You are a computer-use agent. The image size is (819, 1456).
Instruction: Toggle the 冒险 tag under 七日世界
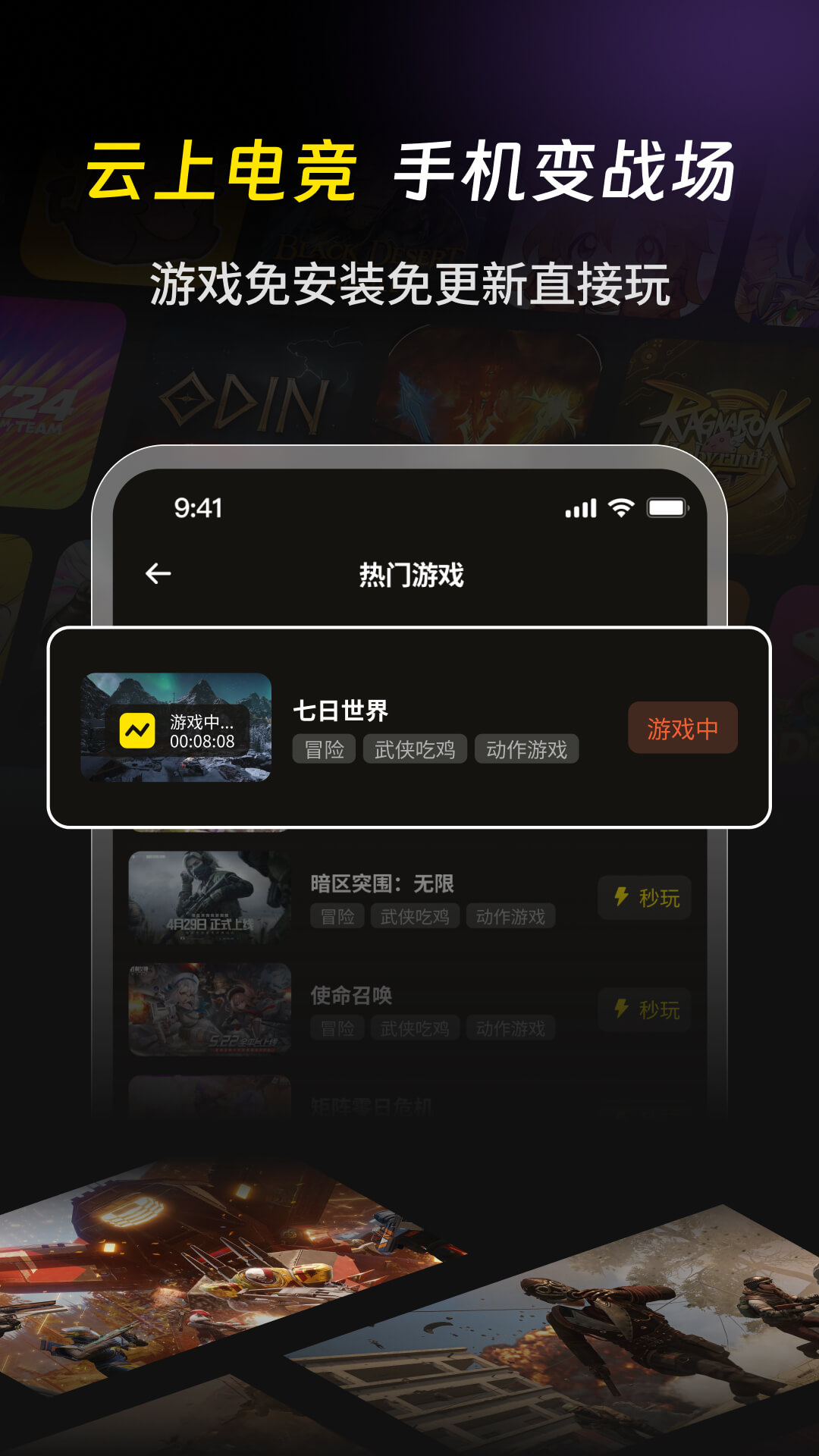(x=323, y=750)
